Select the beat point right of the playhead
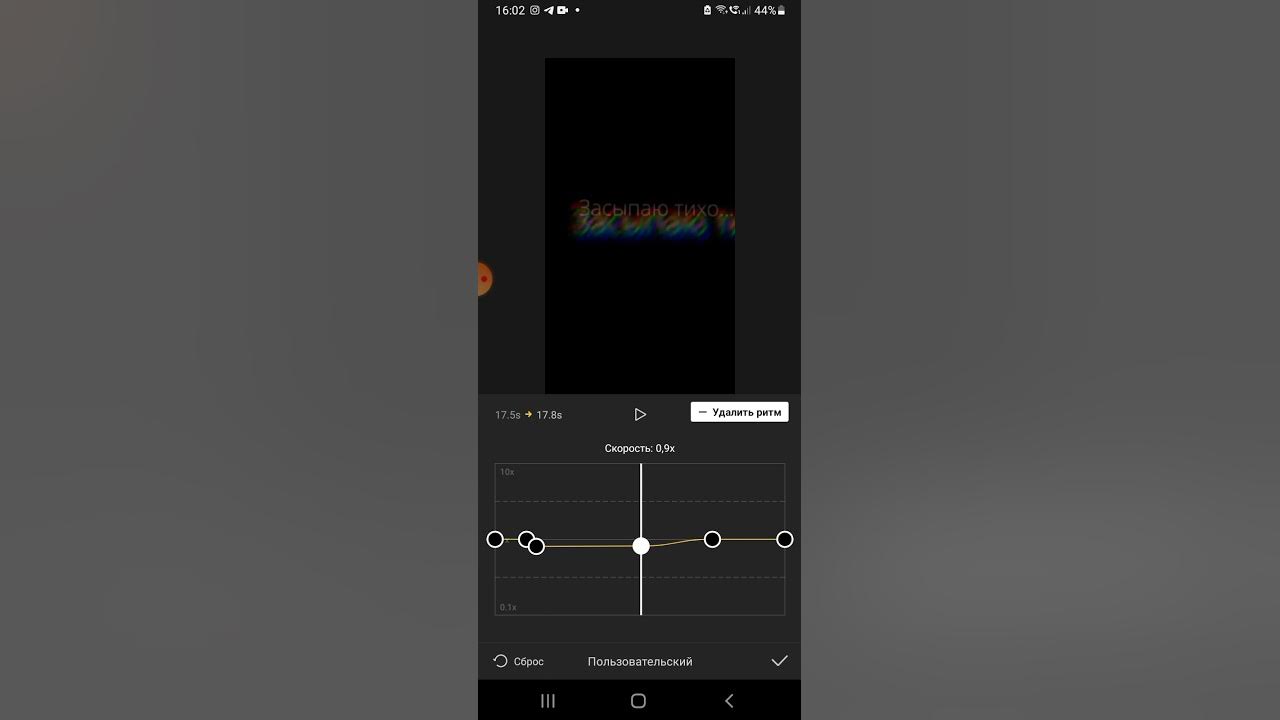Screen dimensions: 1280x720 coord(712,539)
